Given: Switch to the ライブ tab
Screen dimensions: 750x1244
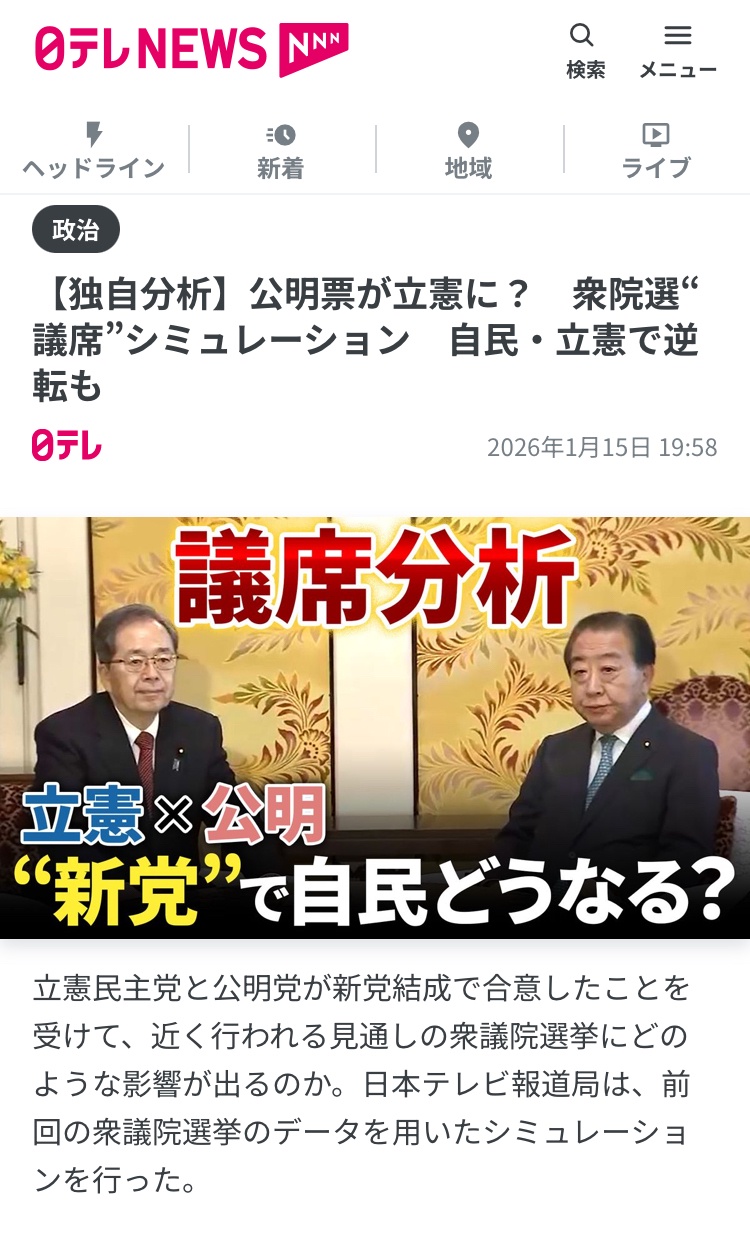Looking at the screenshot, I should point(656,151).
